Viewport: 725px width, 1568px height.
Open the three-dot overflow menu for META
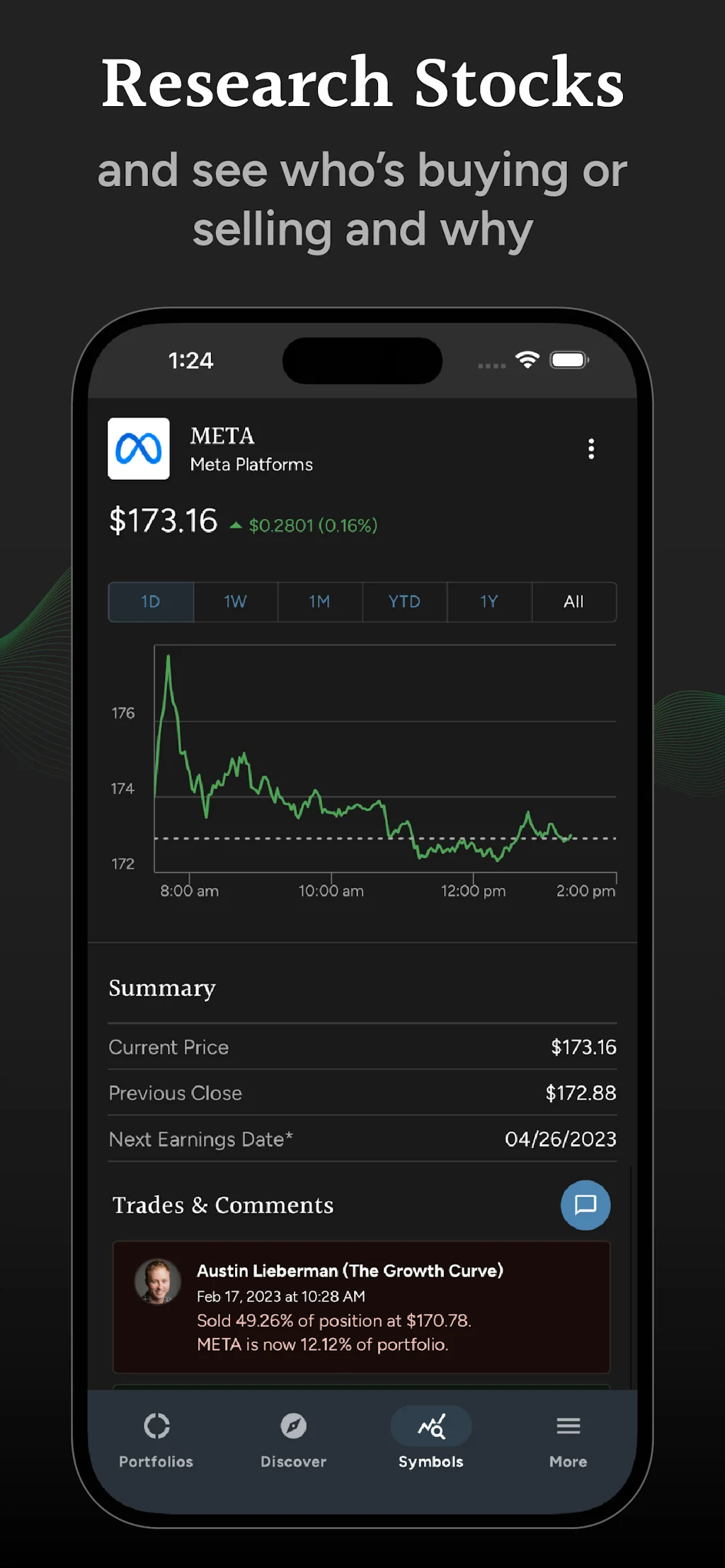(x=591, y=449)
